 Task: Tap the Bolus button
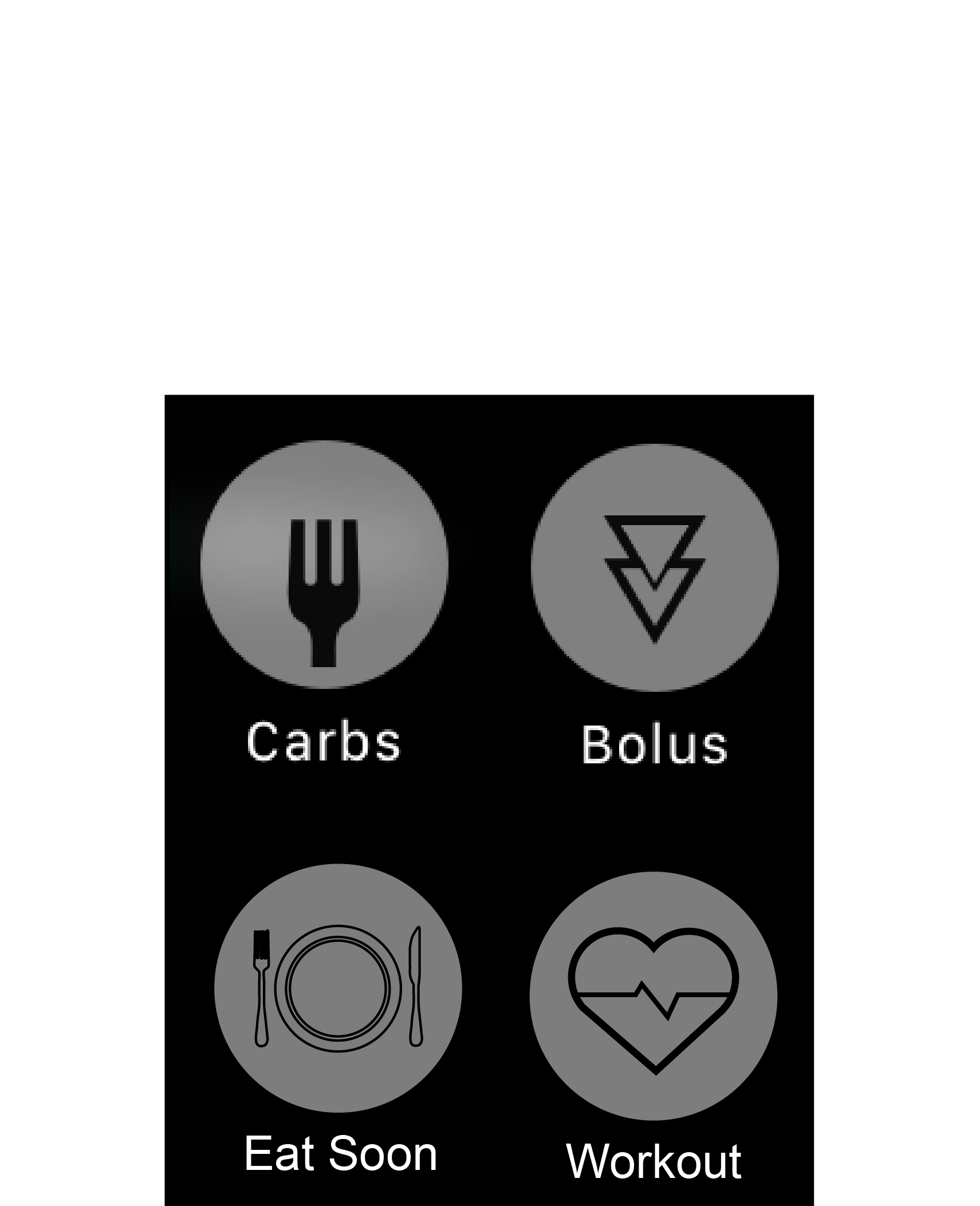tap(655, 567)
